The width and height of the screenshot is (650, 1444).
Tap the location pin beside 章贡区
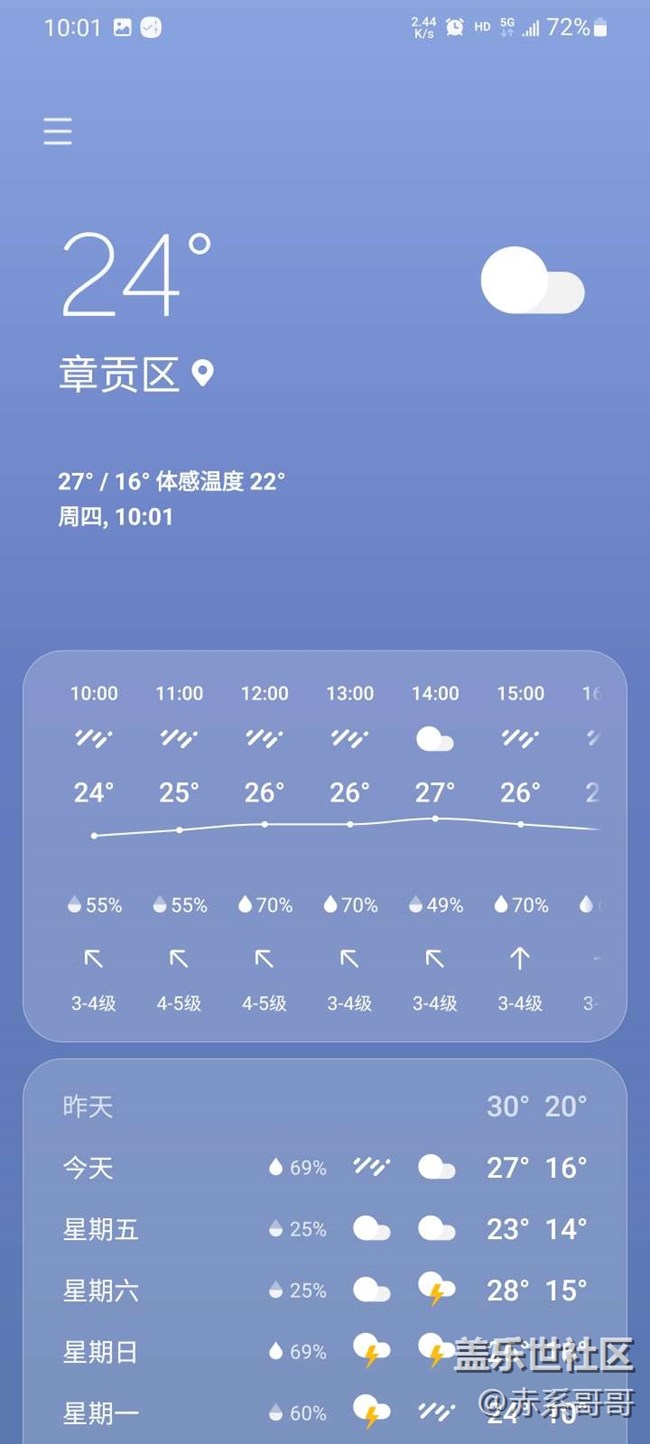203,374
